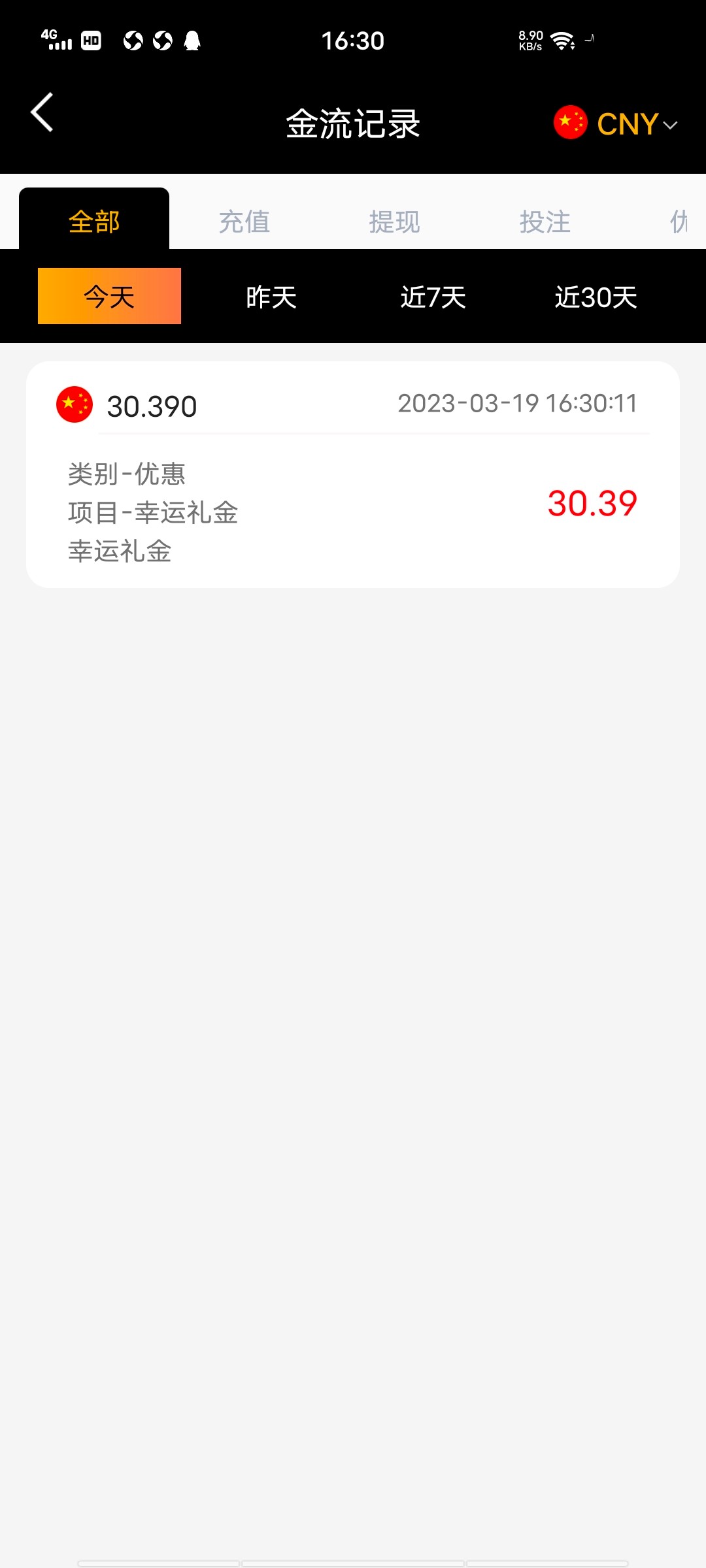Show records for 近30天
This screenshot has height=1568, width=706.
(596, 297)
